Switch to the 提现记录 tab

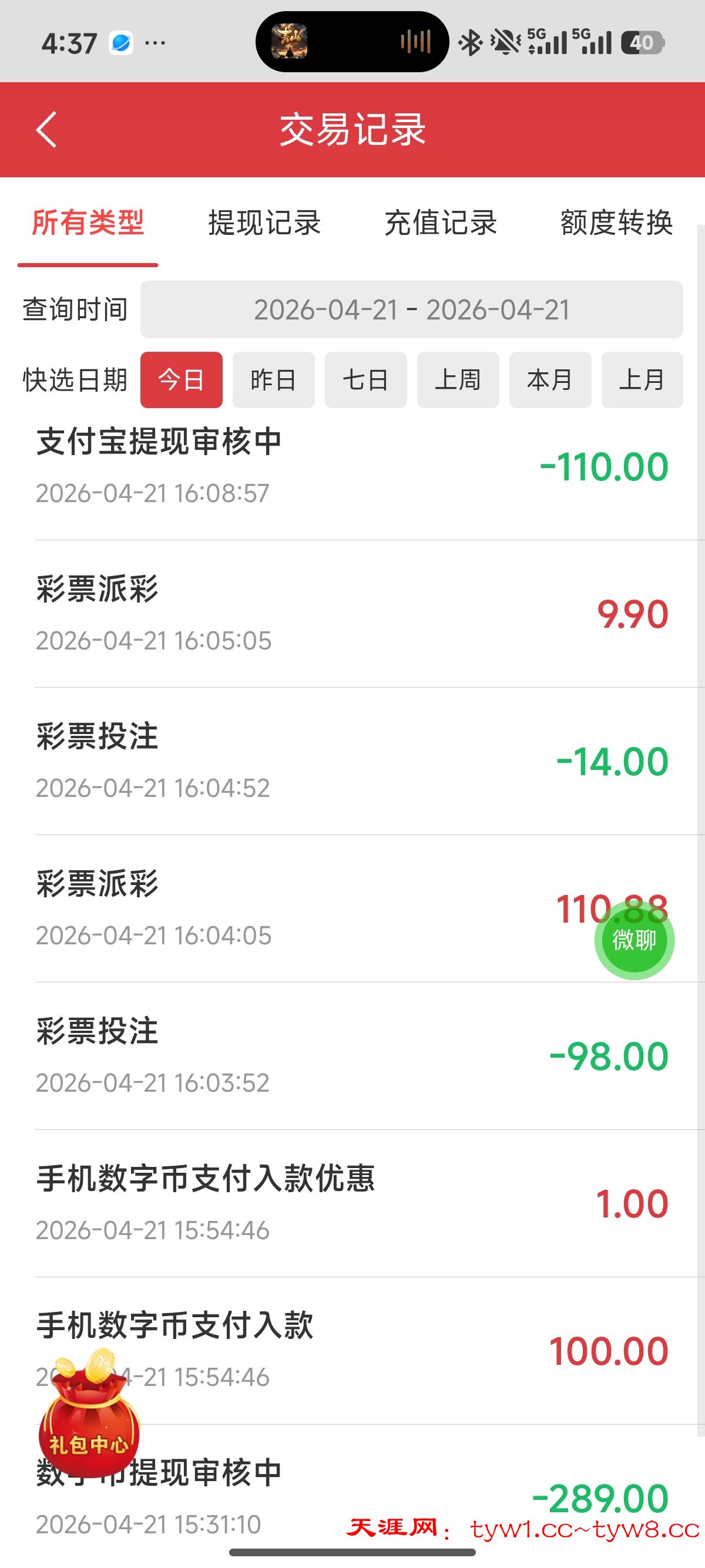(264, 223)
